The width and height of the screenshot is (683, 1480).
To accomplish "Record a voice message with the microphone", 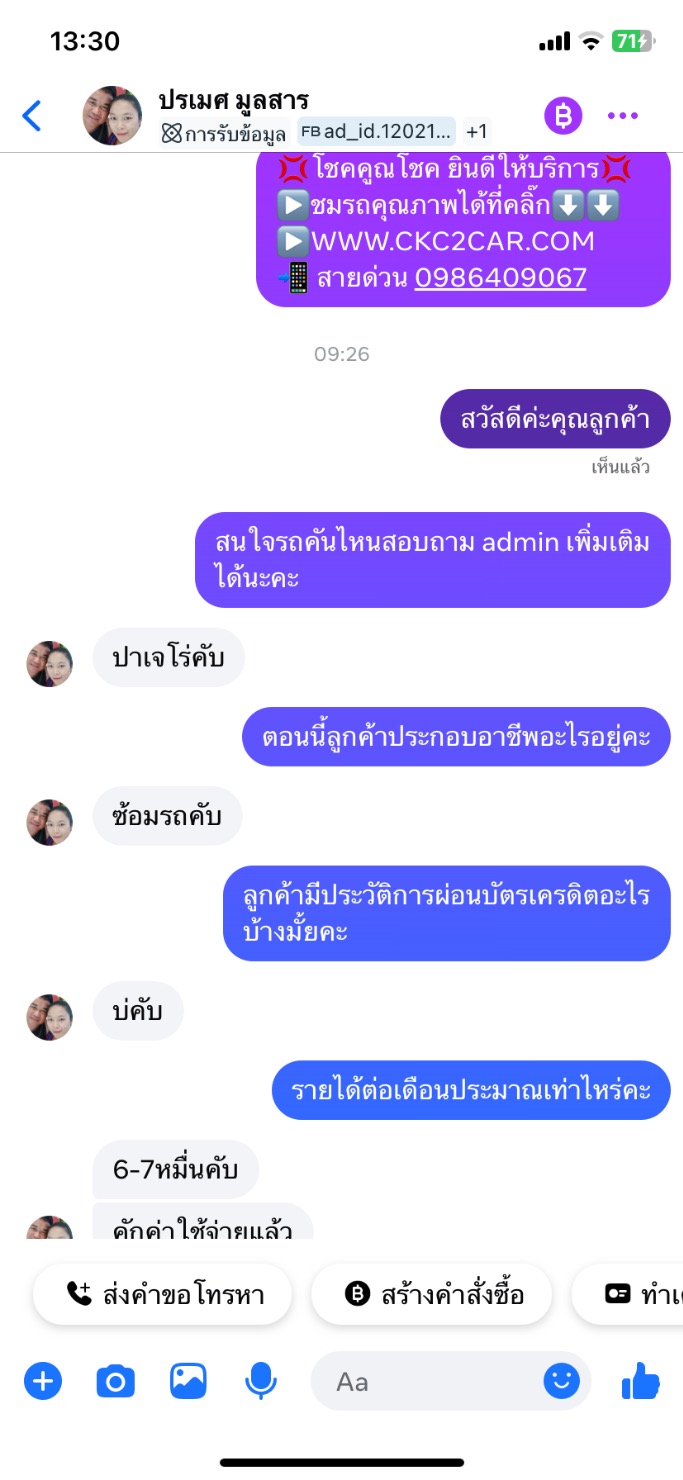I will [261, 1382].
